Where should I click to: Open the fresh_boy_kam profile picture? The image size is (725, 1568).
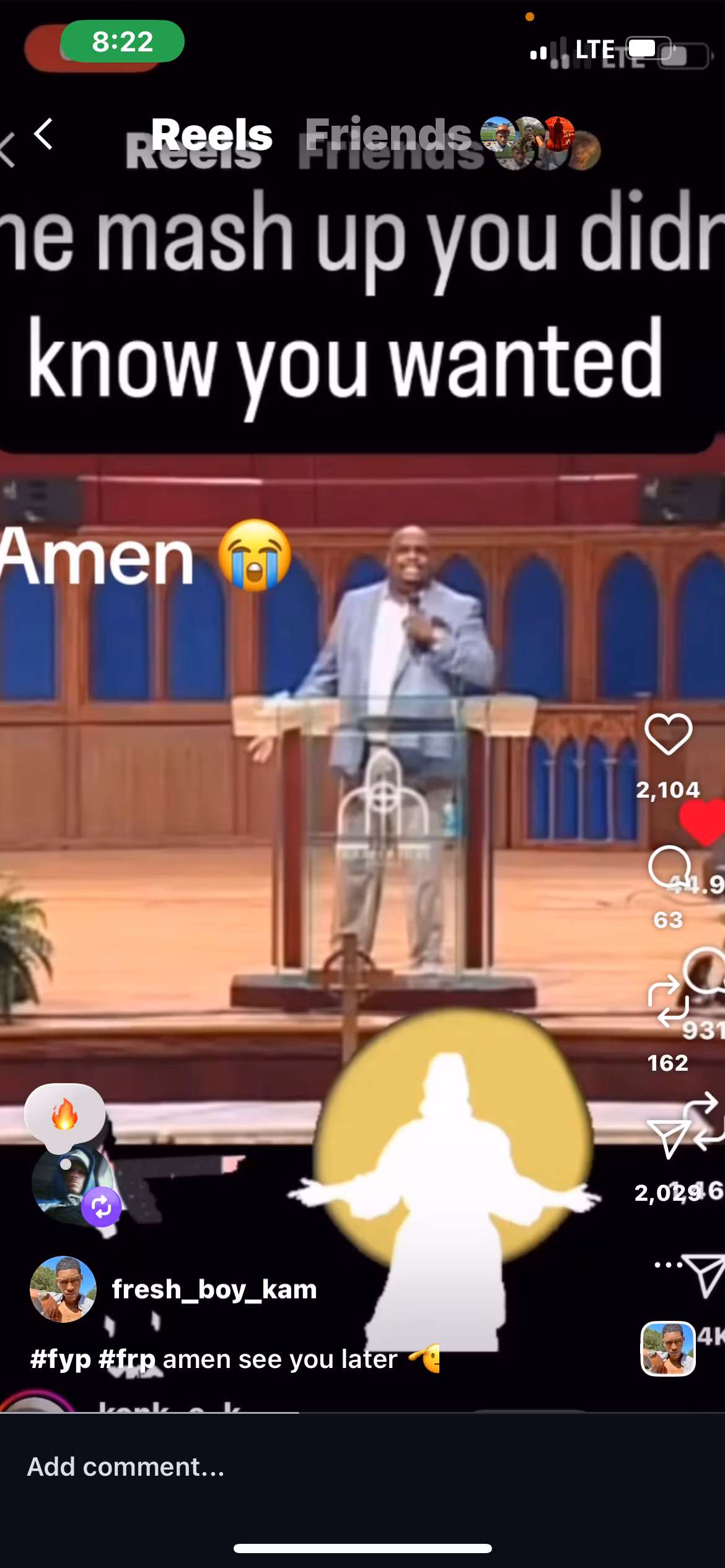(x=63, y=1289)
